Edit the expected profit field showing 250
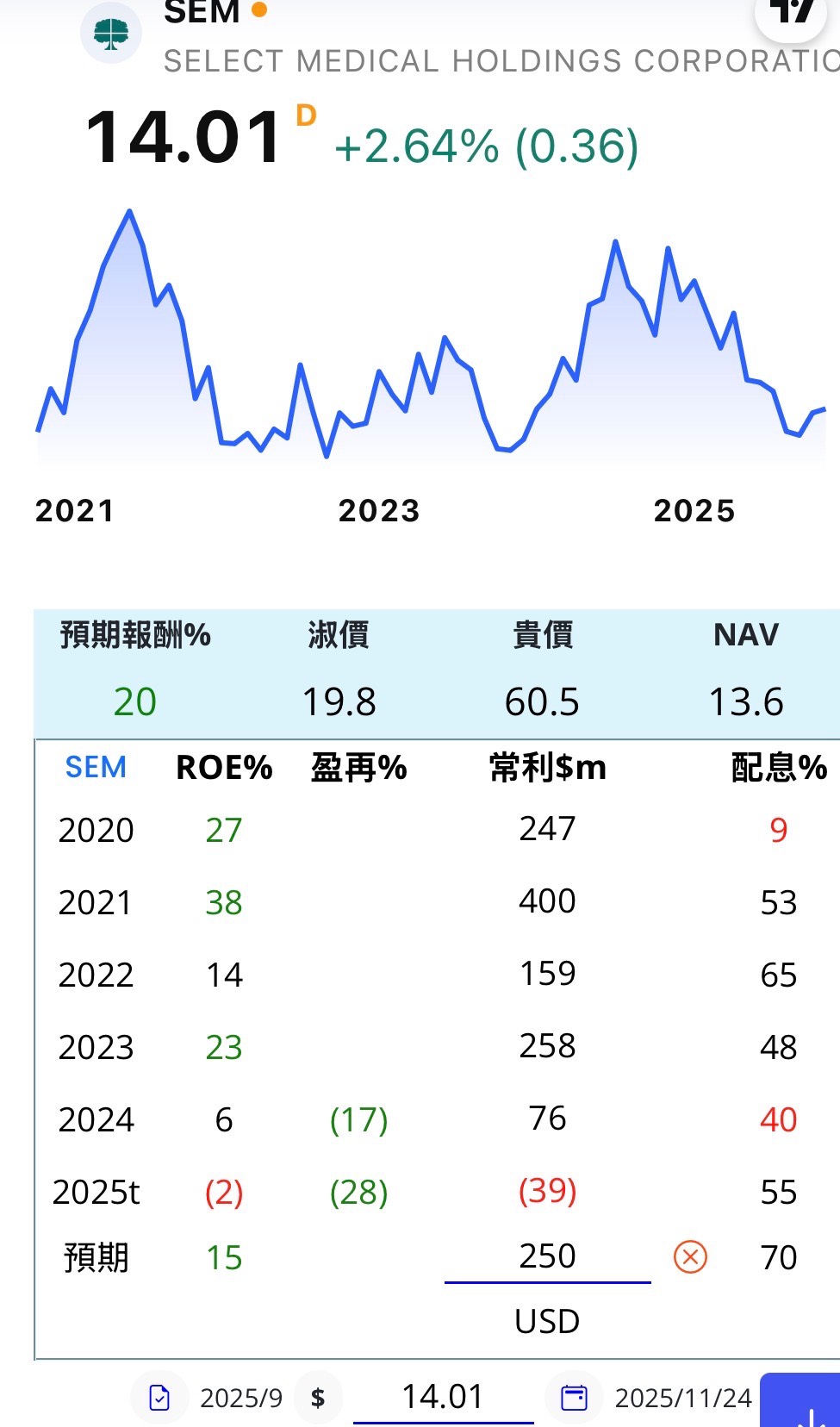The width and height of the screenshot is (840, 1427). (547, 1257)
